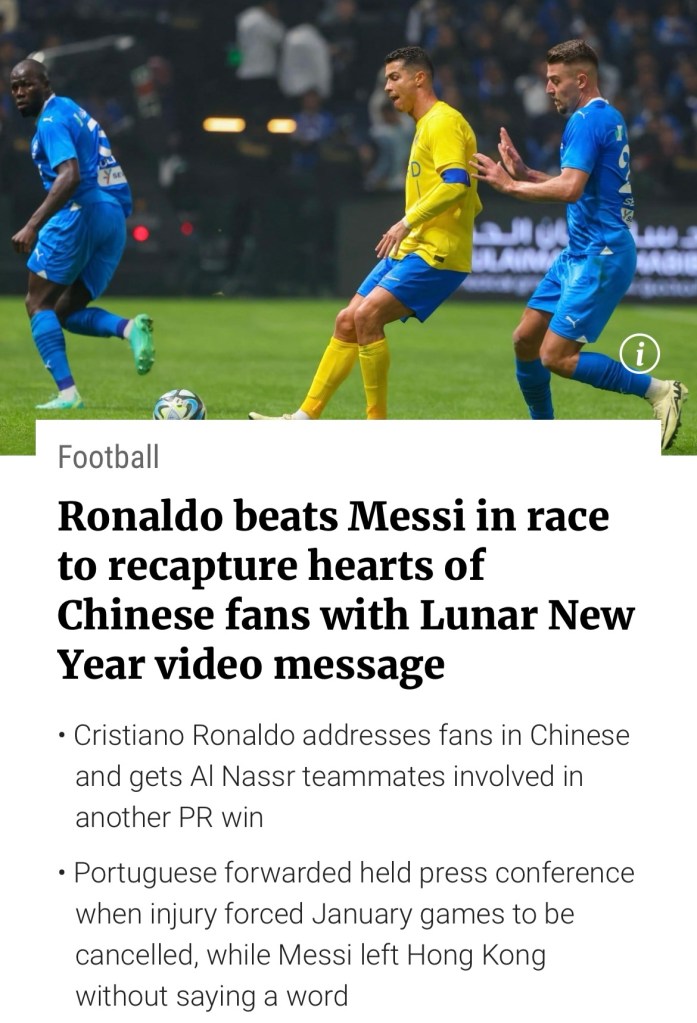The image size is (697, 1023).
Task: Show the photo caption info icon
Action: (x=639, y=353)
